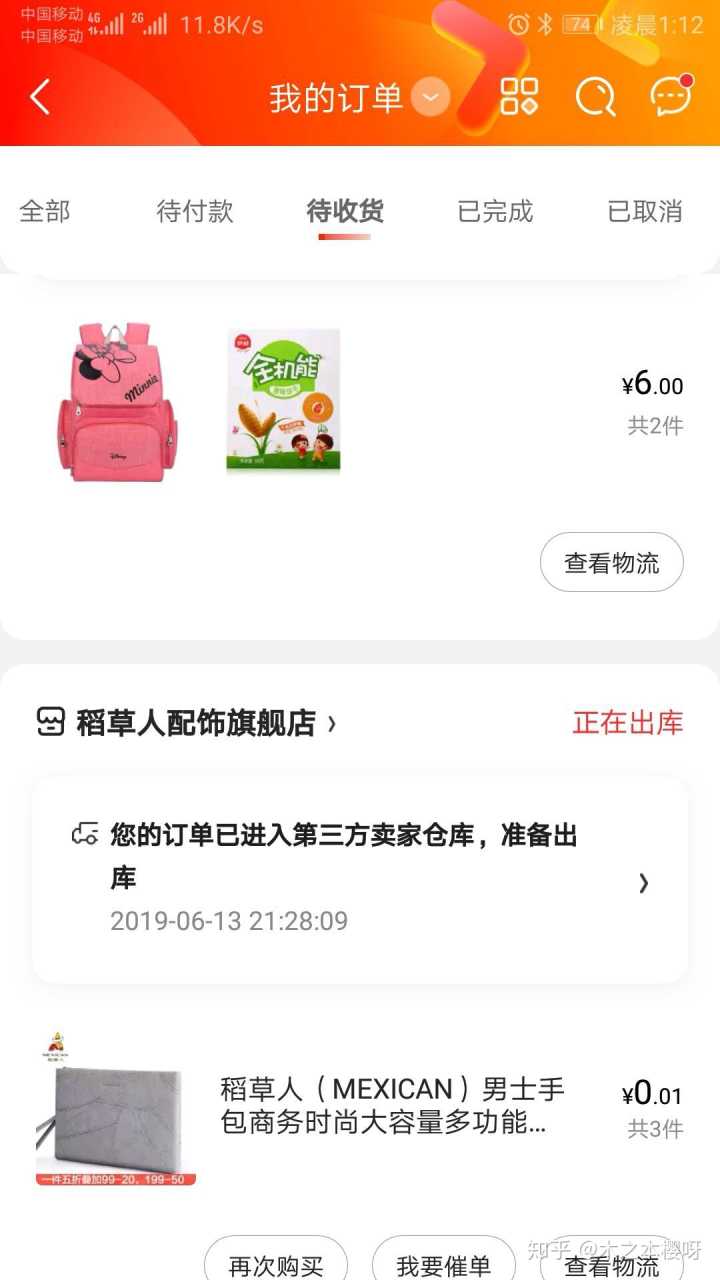Select the 待收货 tab
This screenshot has height=1280, width=720.
345,211
